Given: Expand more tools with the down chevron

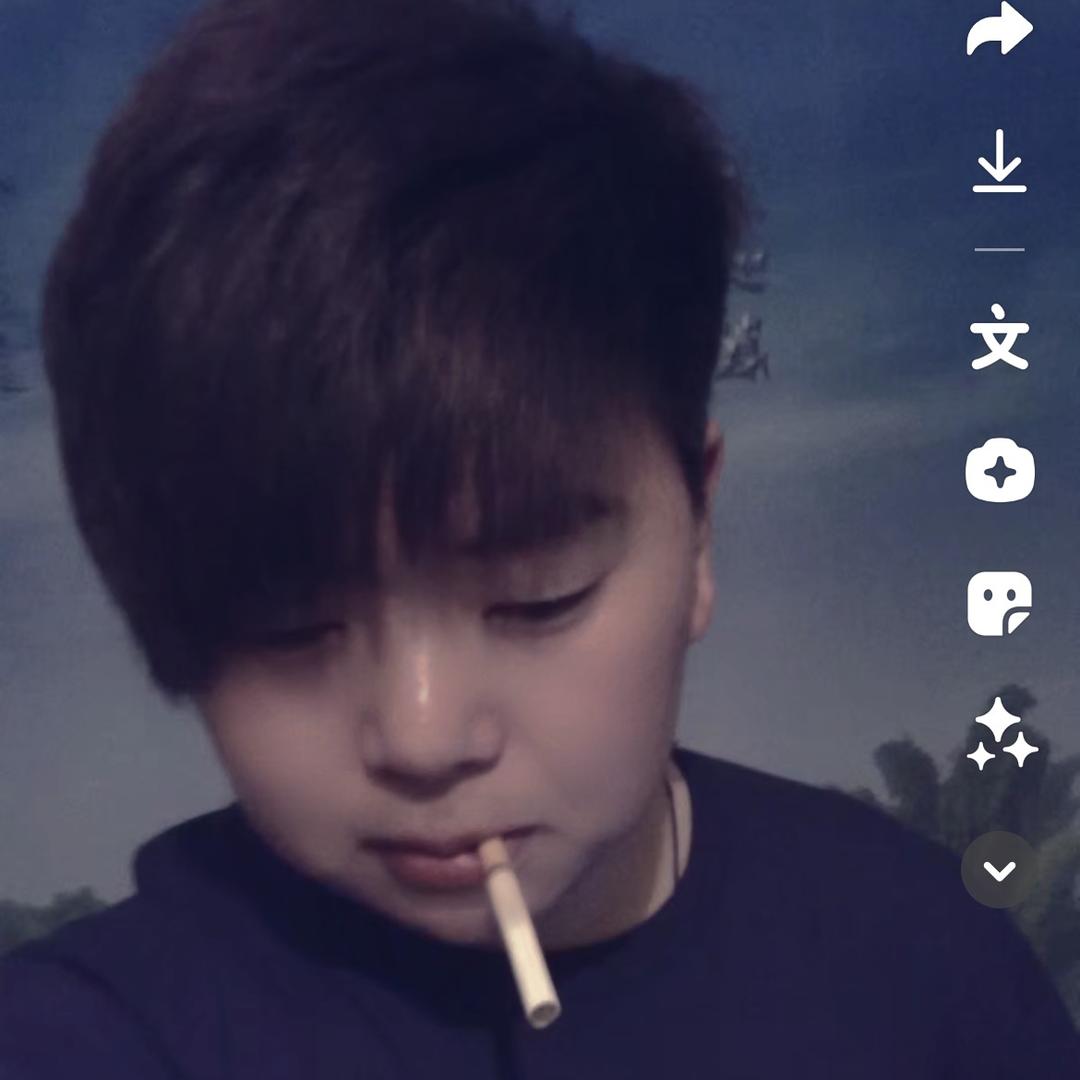Looking at the screenshot, I should pyautogui.click(x=999, y=870).
